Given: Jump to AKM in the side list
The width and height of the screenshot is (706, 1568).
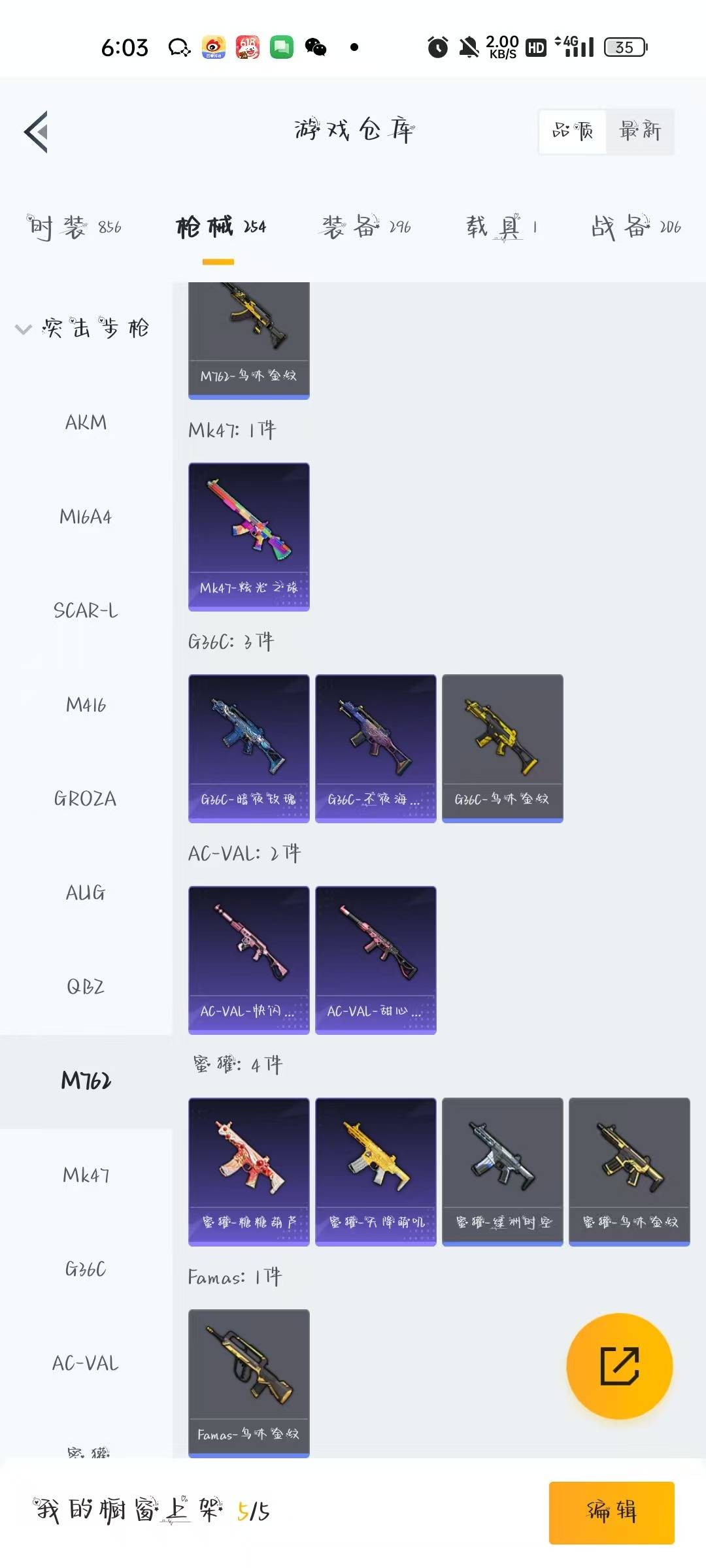Looking at the screenshot, I should (x=86, y=423).
